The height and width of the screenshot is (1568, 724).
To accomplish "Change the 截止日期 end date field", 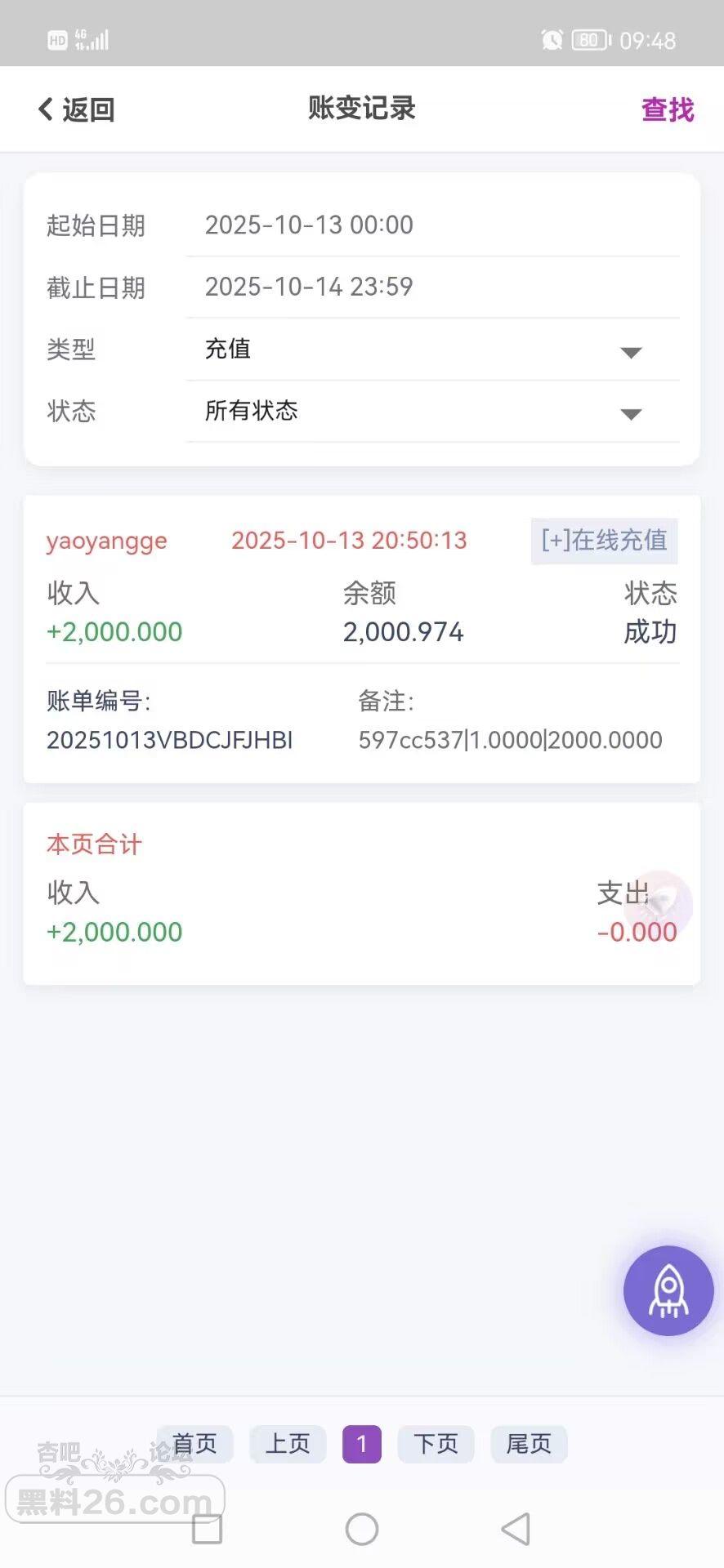I will click(431, 287).
